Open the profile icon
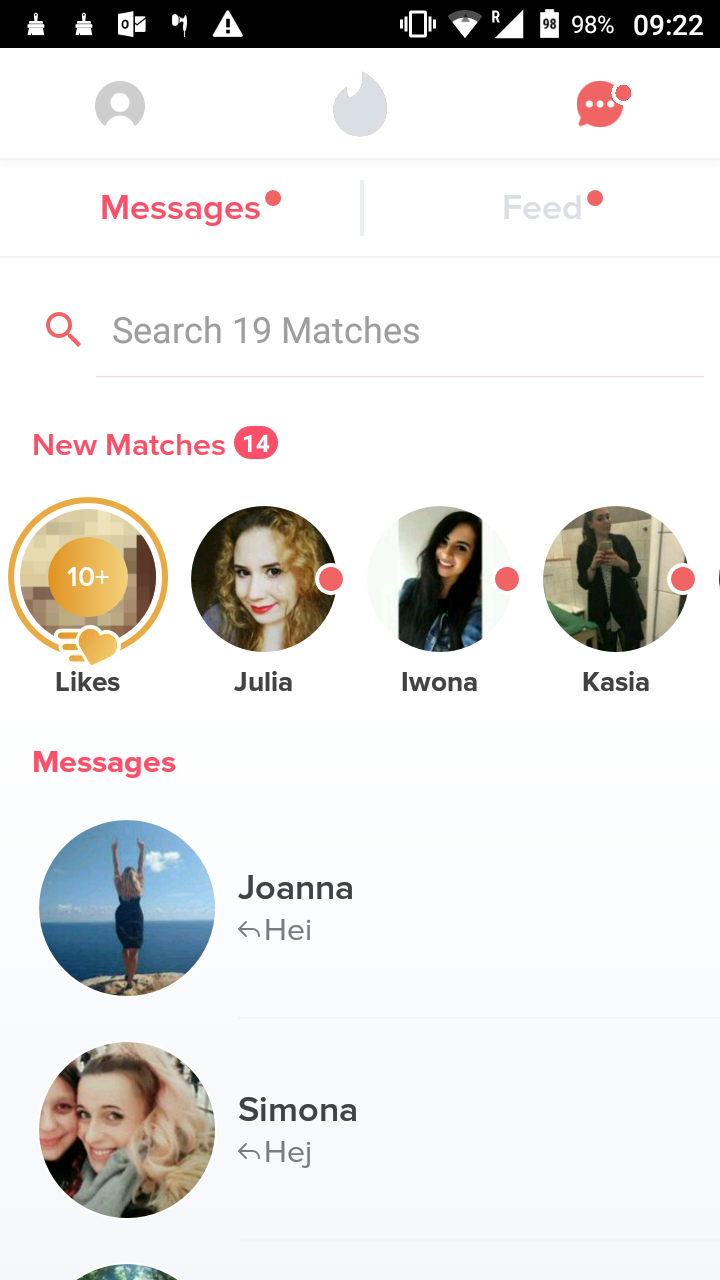The image size is (720, 1280). tap(120, 105)
